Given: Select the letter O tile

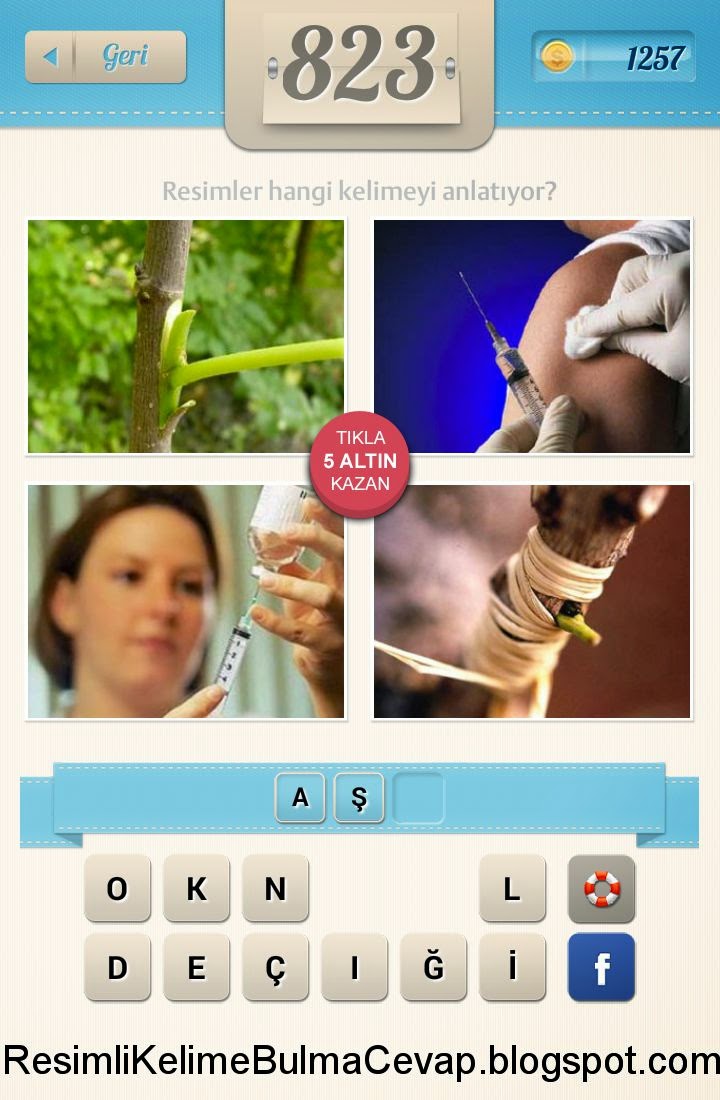Looking at the screenshot, I should 117,888.
